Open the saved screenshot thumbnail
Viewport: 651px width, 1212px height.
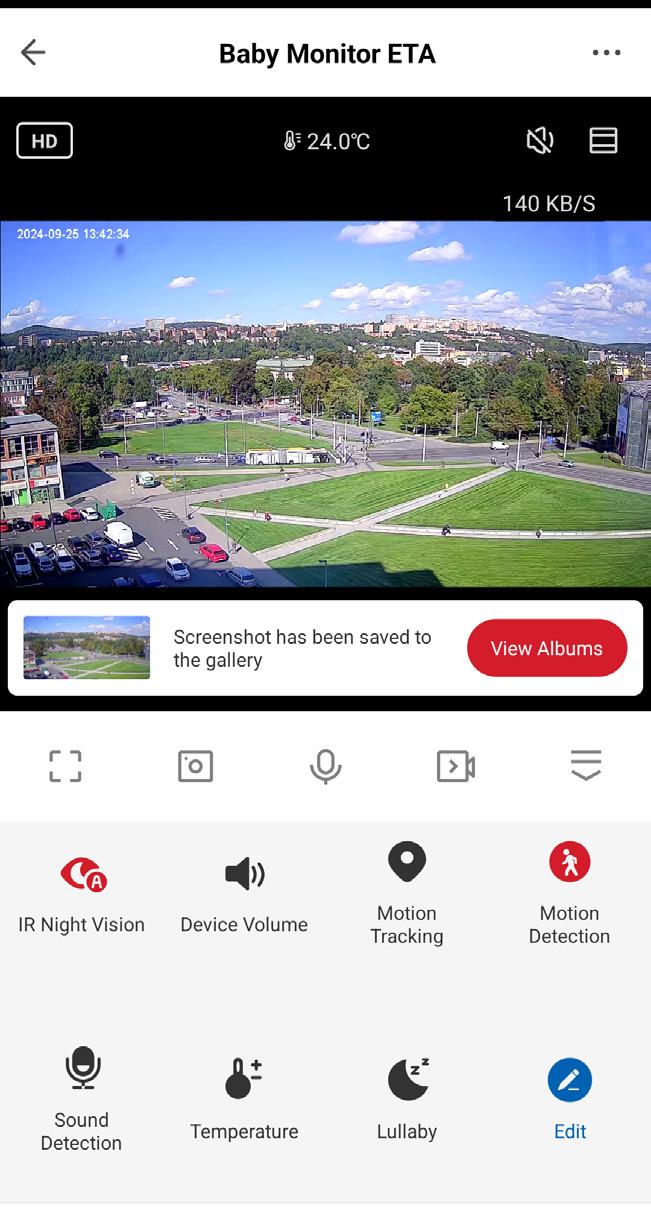[87, 648]
